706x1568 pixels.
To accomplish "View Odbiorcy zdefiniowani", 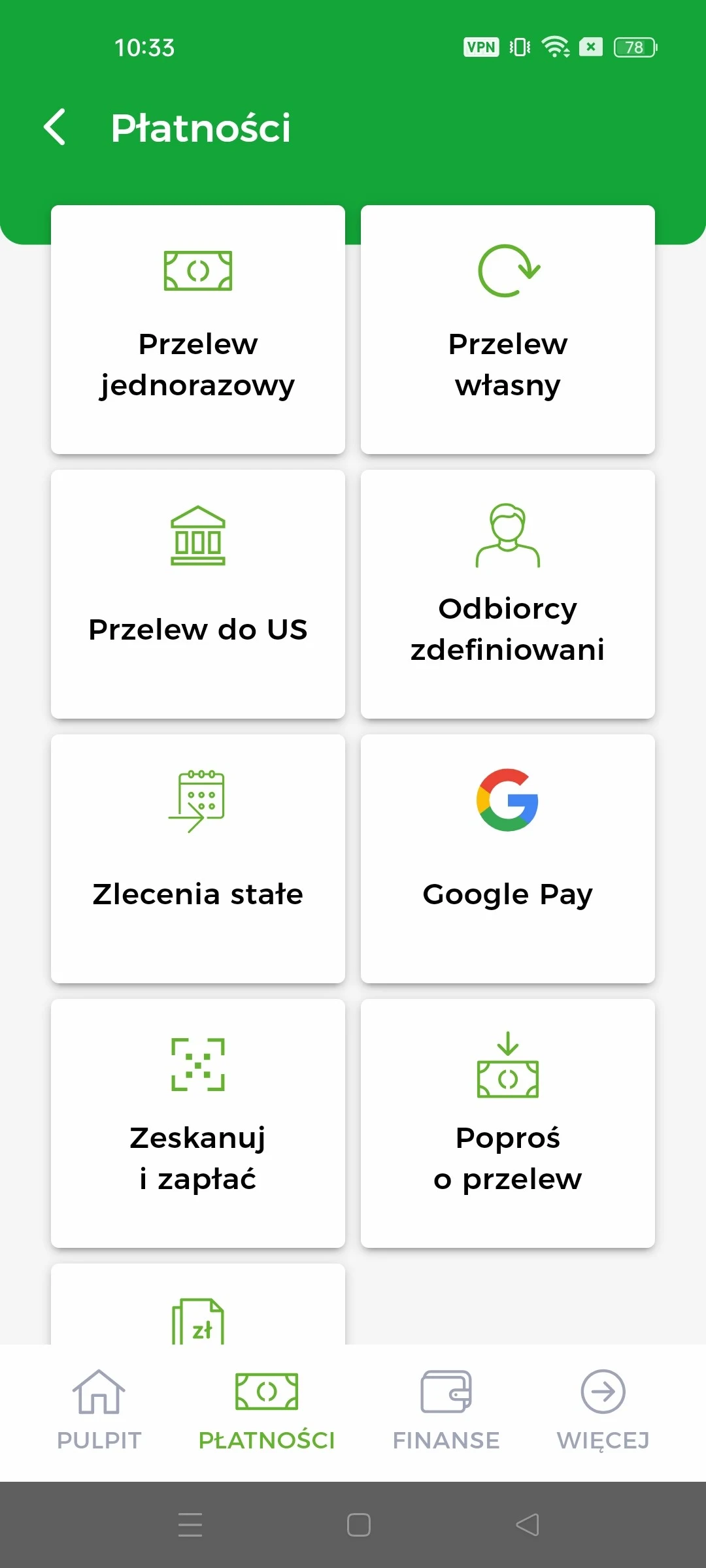I will (508, 595).
